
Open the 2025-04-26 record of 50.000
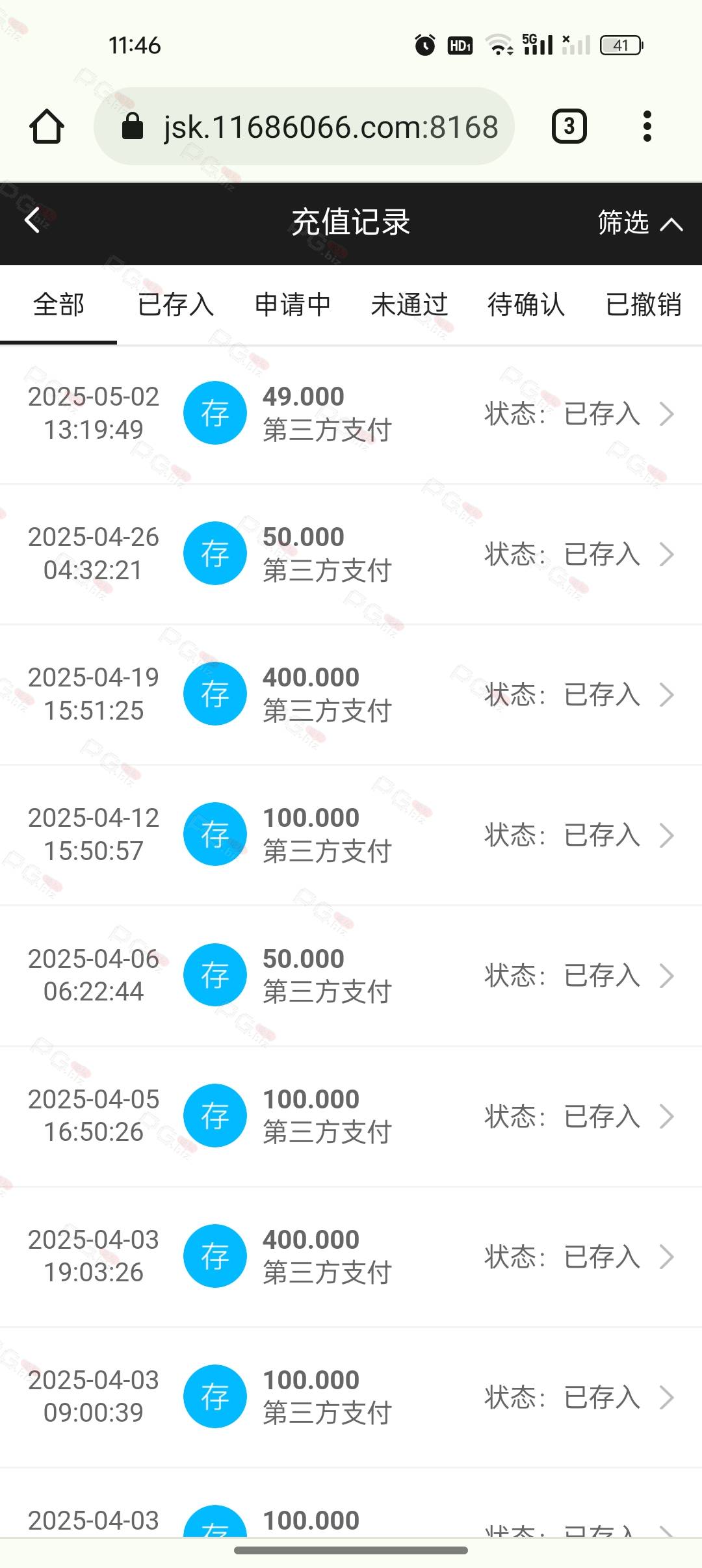click(x=351, y=554)
